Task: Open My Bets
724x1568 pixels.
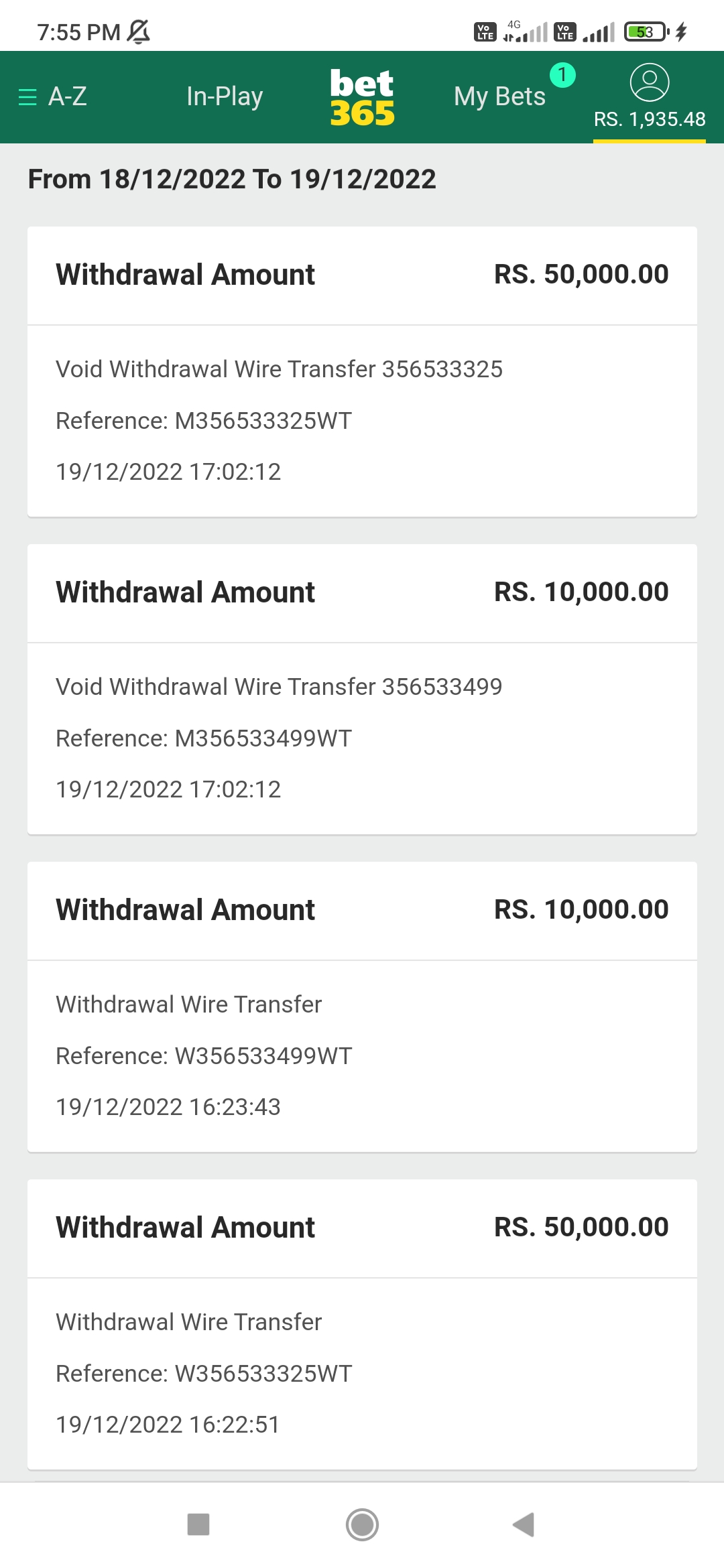Action: (500, 96)
